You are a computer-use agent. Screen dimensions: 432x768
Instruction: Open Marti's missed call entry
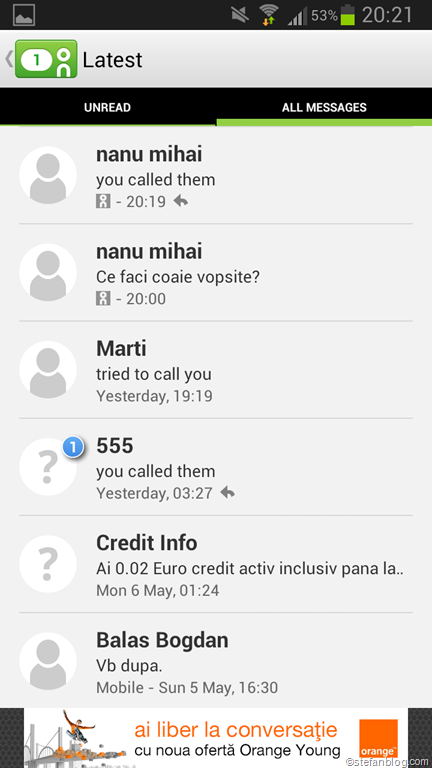[216, 370]
